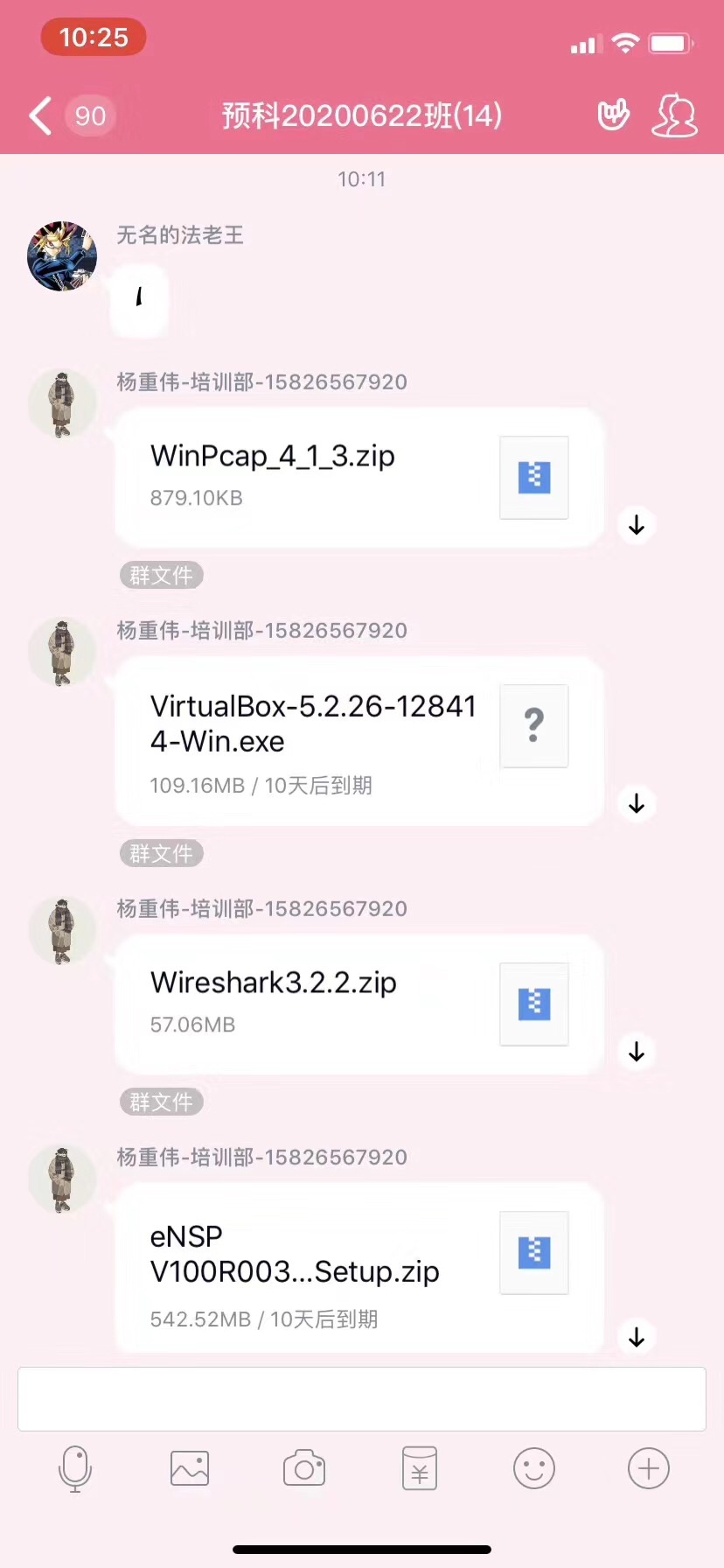This screenshot has height=1568, width=724.
Task: Open the eNSP Setup.zip file
Action: pos(359,1267)
